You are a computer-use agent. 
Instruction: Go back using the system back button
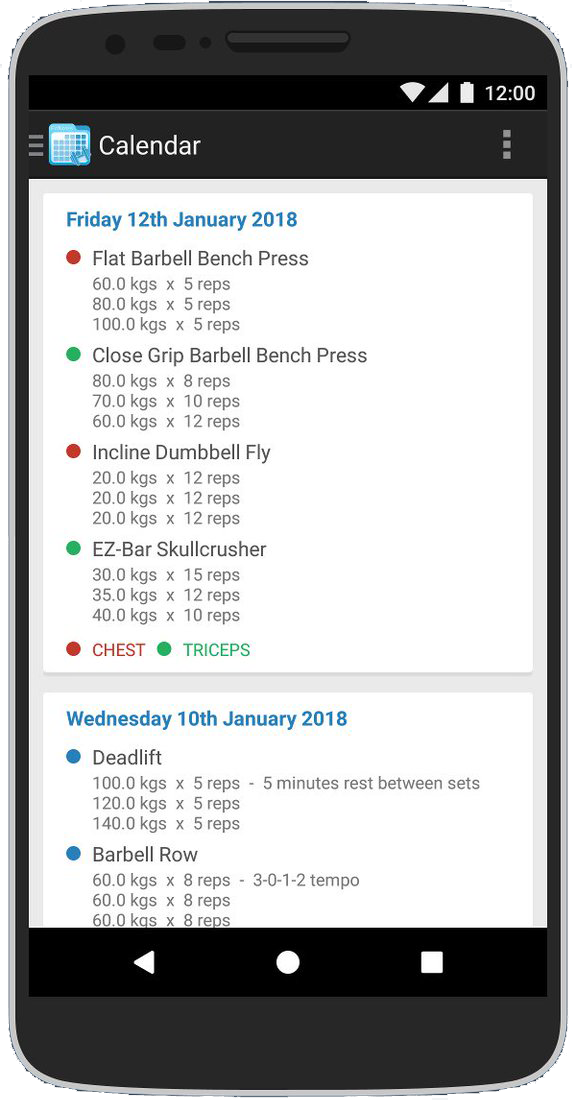click(x=144, y=962)
